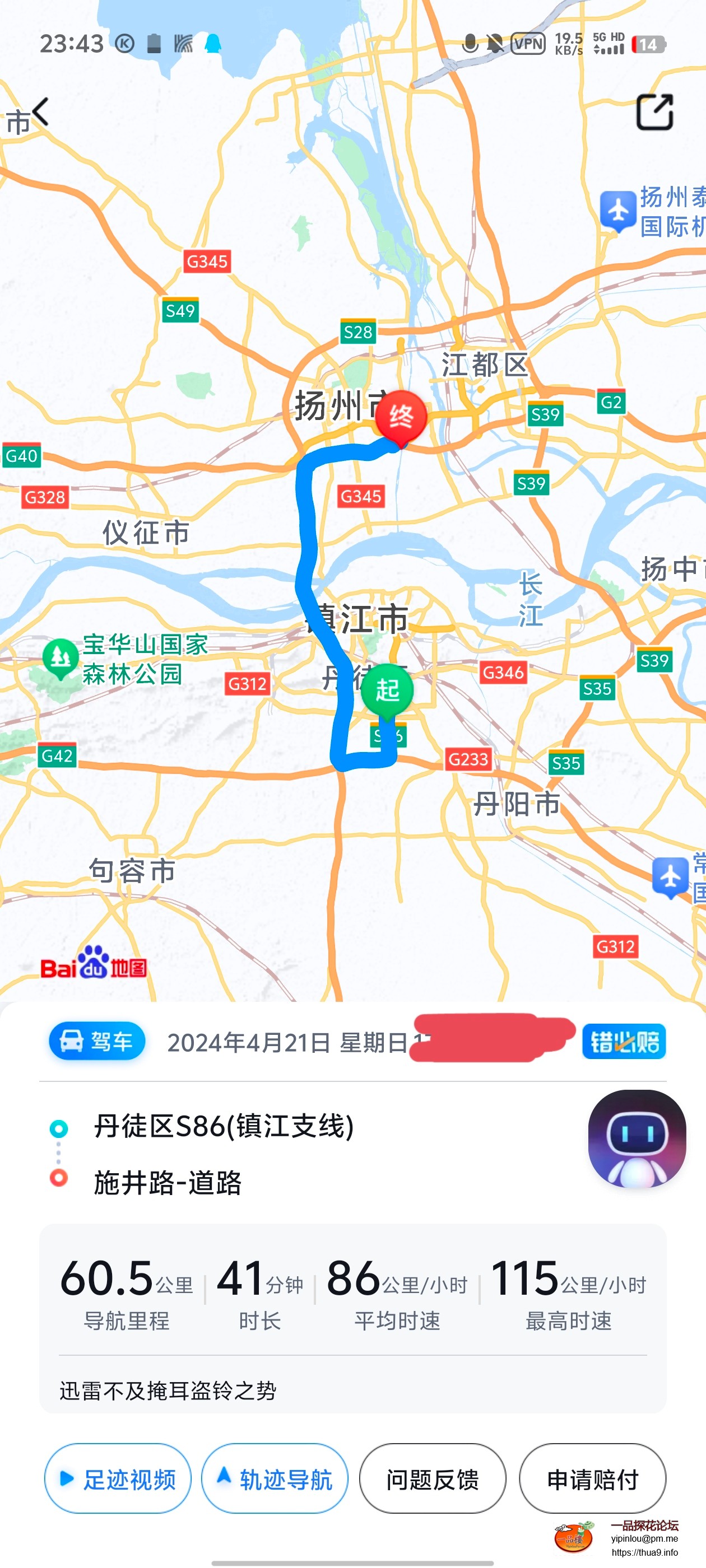Screen dimensions: 706x1568
Task: Open the robot assistant avatar
Action: pos(637,1138)
